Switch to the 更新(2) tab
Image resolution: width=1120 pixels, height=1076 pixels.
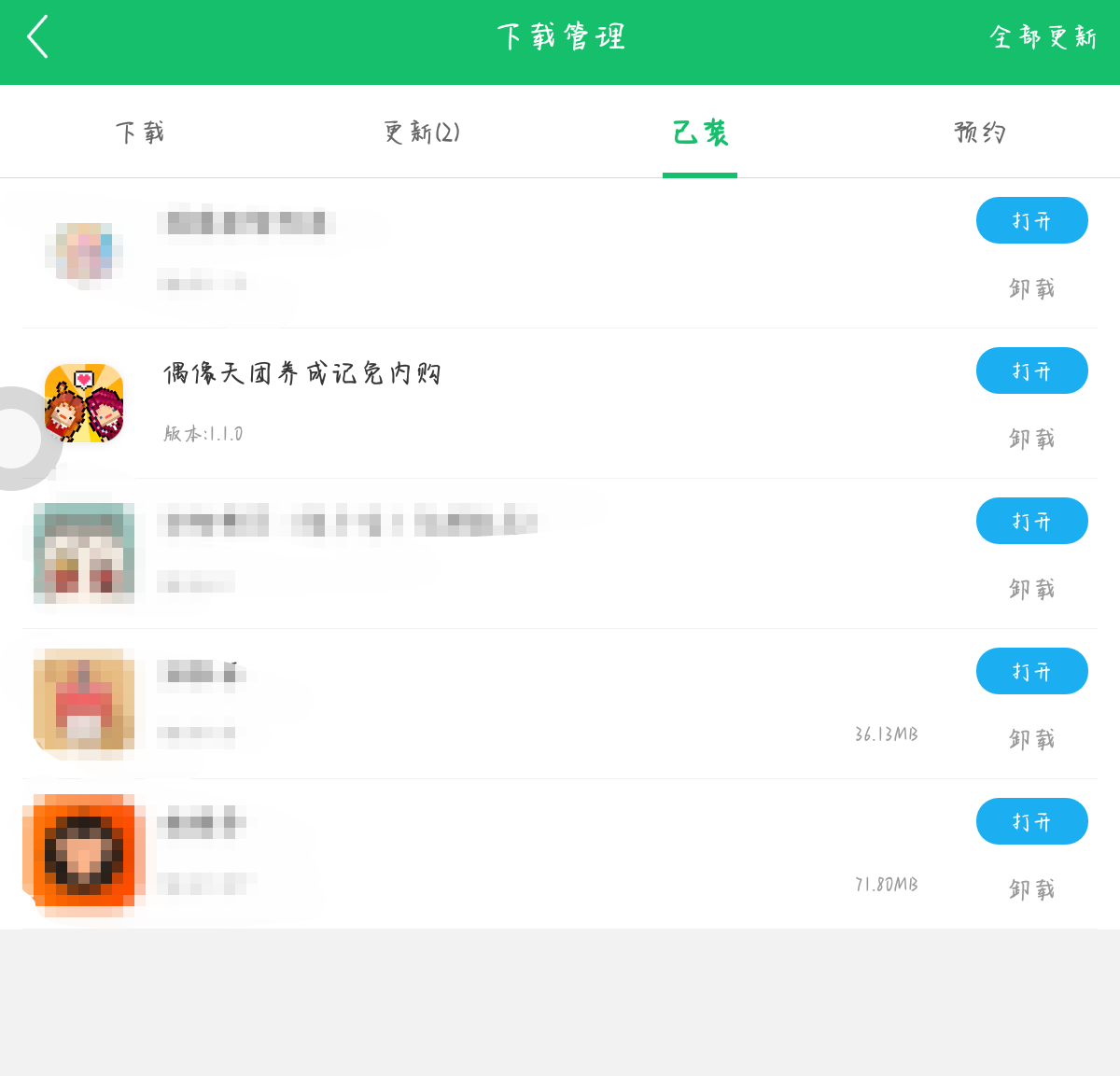pos(422,133)
